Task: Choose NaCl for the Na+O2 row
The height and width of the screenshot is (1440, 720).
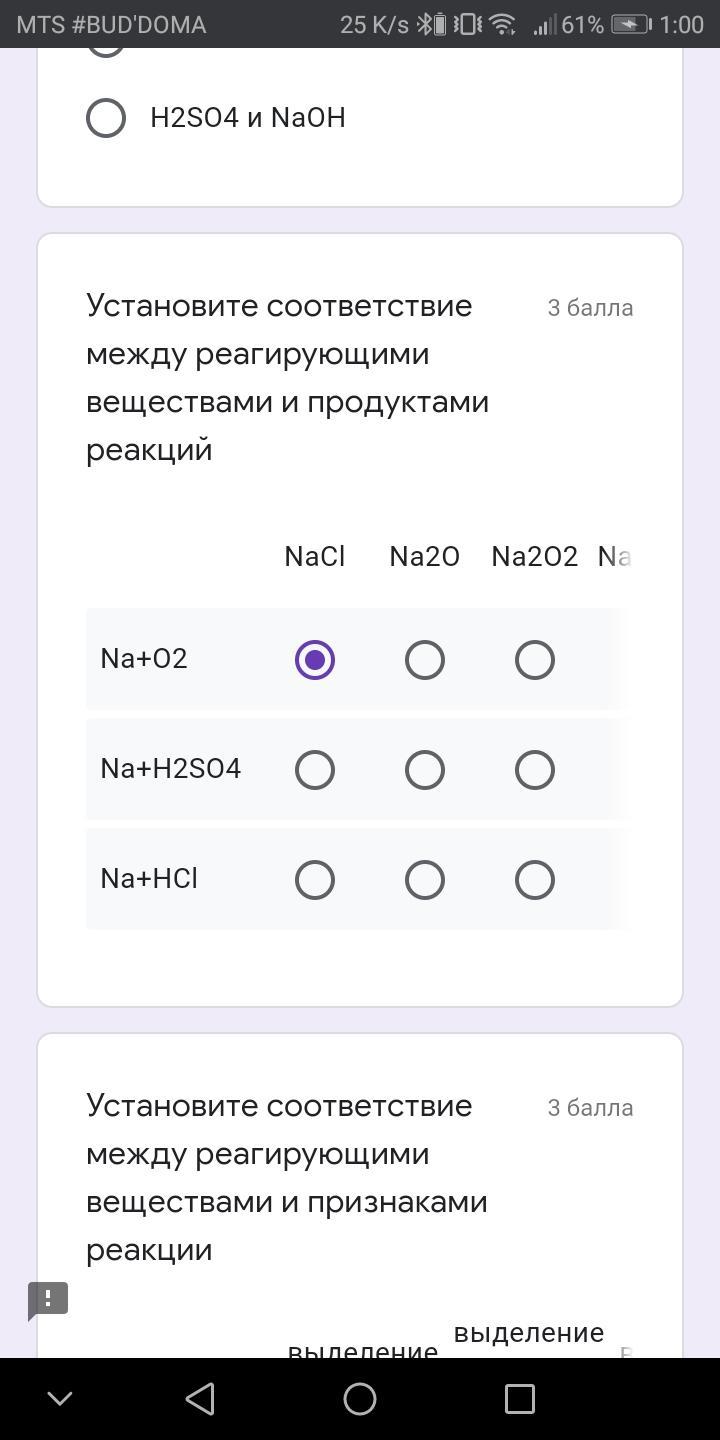Action: (315, 660)
